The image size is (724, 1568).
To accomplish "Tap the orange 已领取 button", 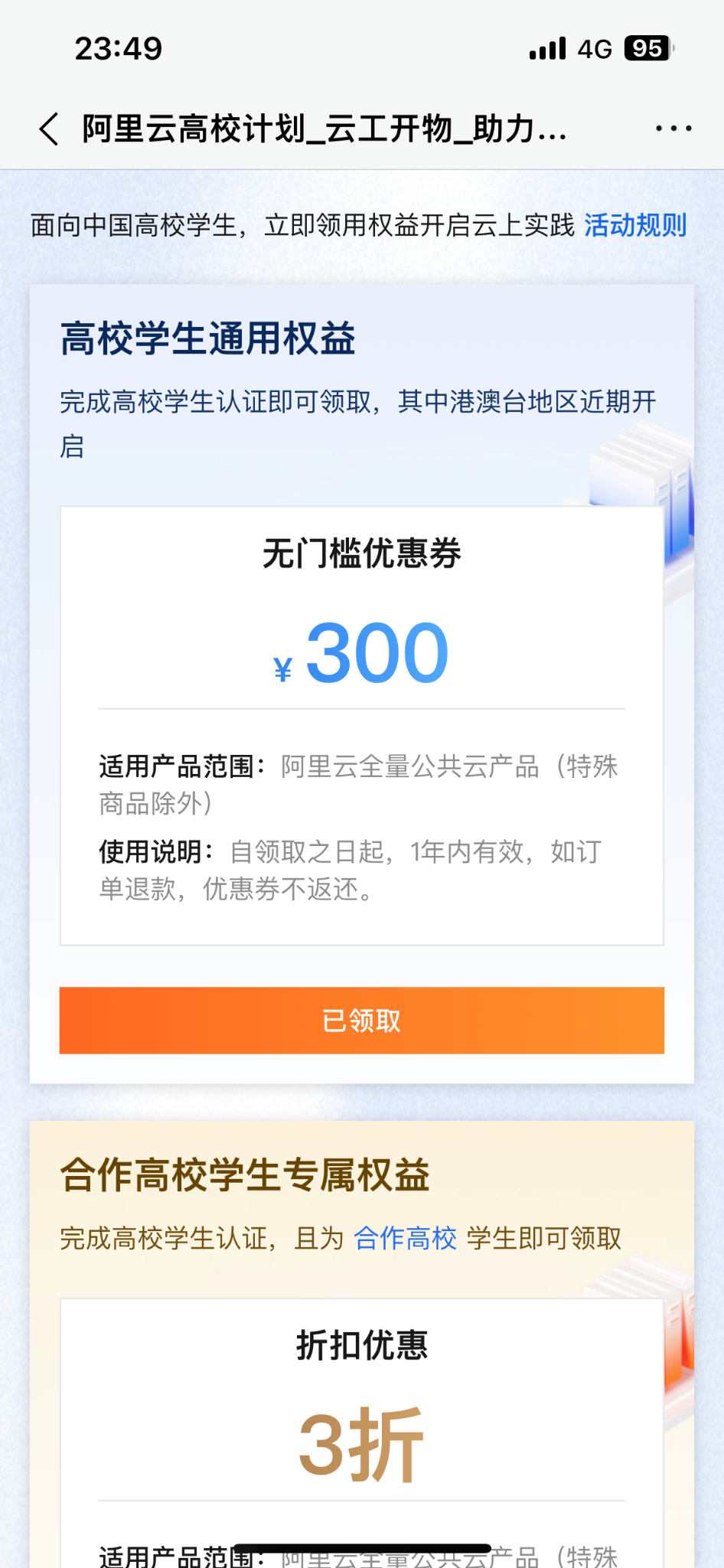I will 362,1020.
